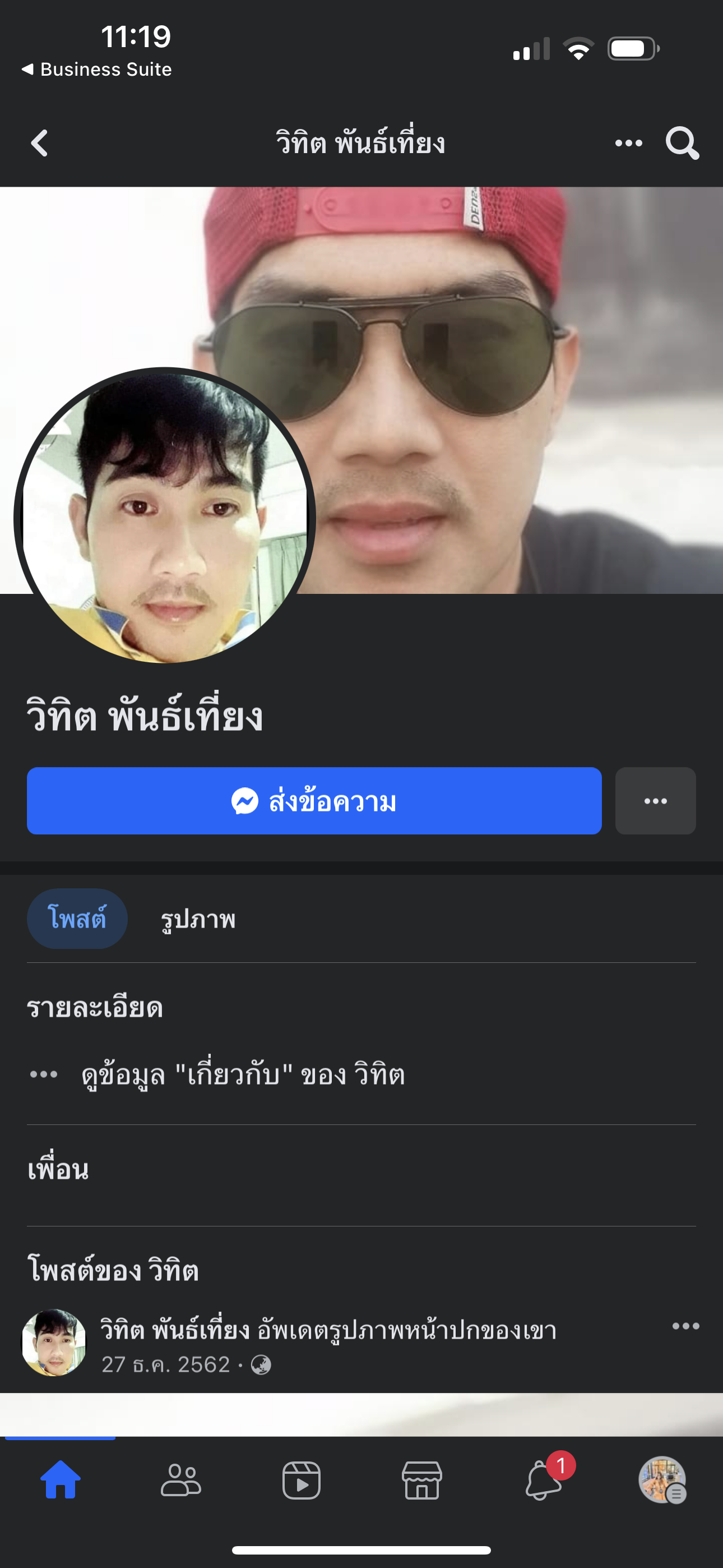This screenshot has height=1568, width=723.
Task: Open ดูข้อมูล "เกี่ยวกับ" ของ วิทิต
Action: point(243,1074)
